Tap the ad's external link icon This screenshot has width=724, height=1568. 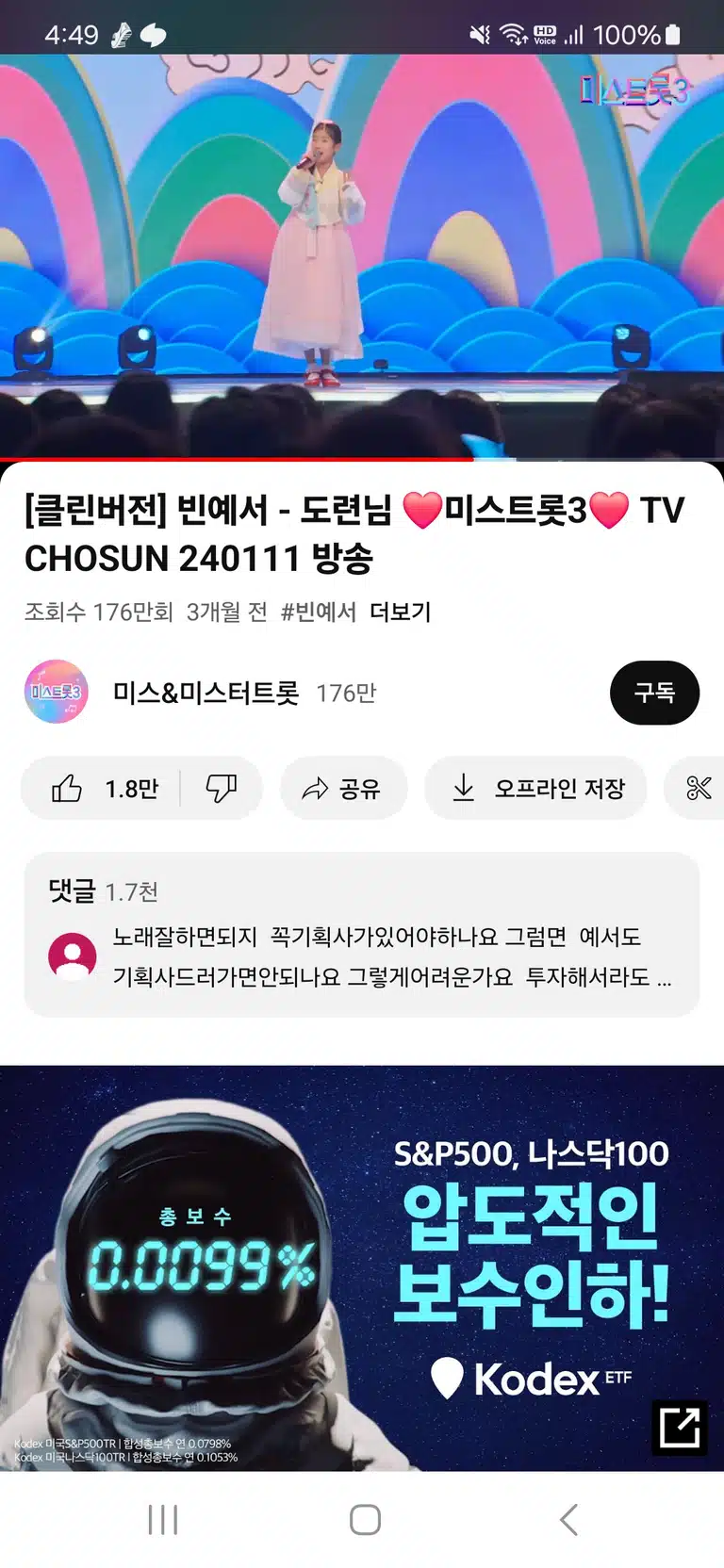(x=679, y=1428)
